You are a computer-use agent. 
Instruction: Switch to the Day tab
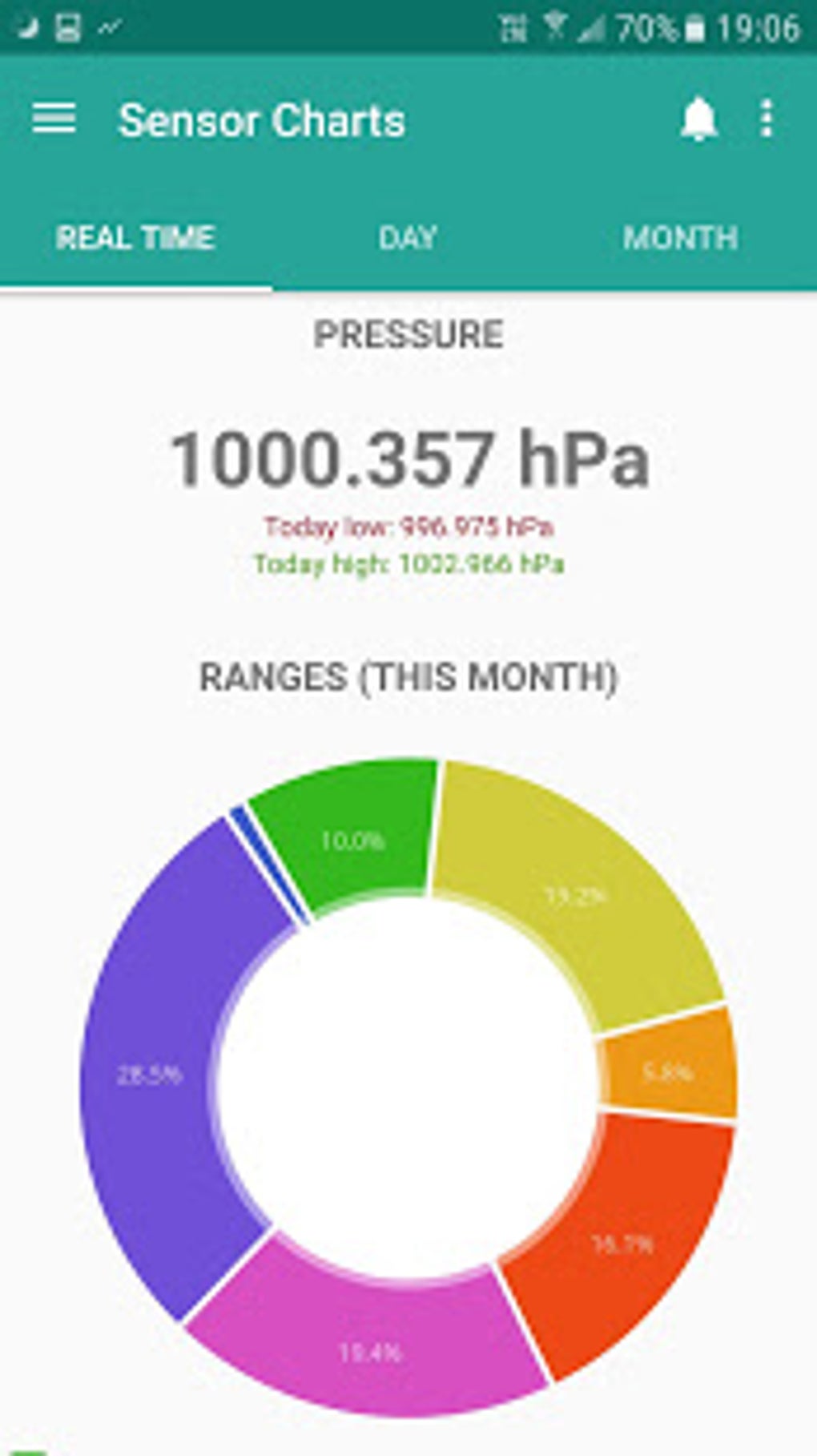(x=408, y=238)
